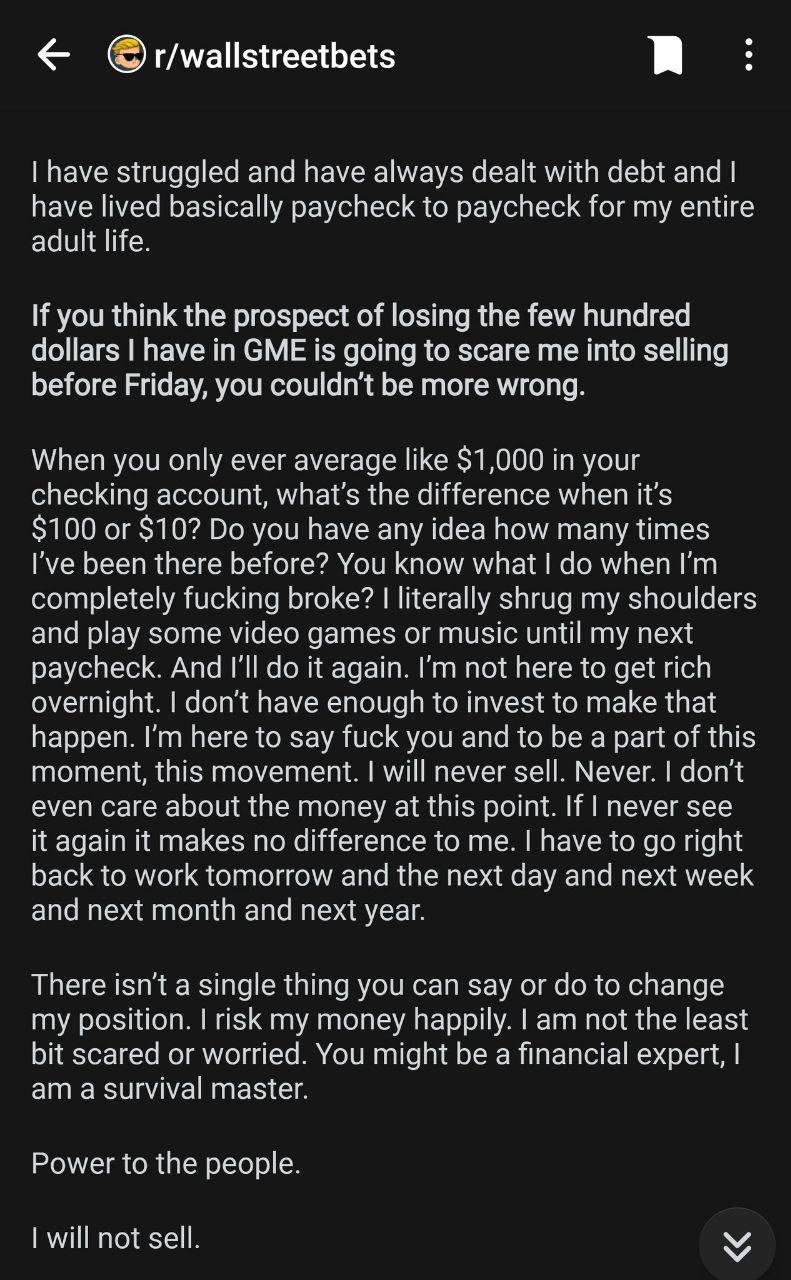Screen dimensions: 791x1280
Task: Save this post with the bookmark icon
Action: click(667, 55)
